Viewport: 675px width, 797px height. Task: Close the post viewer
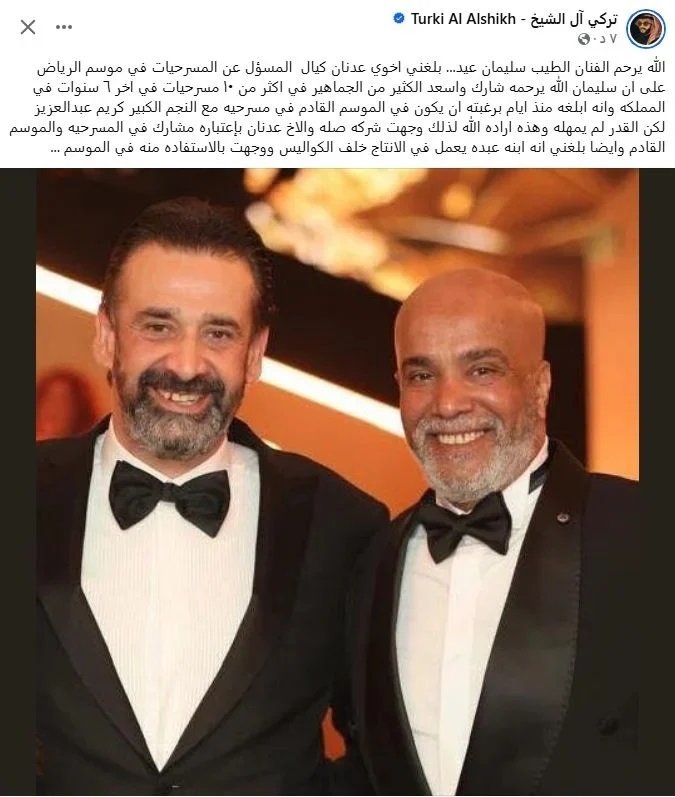(x=28, y=27)
